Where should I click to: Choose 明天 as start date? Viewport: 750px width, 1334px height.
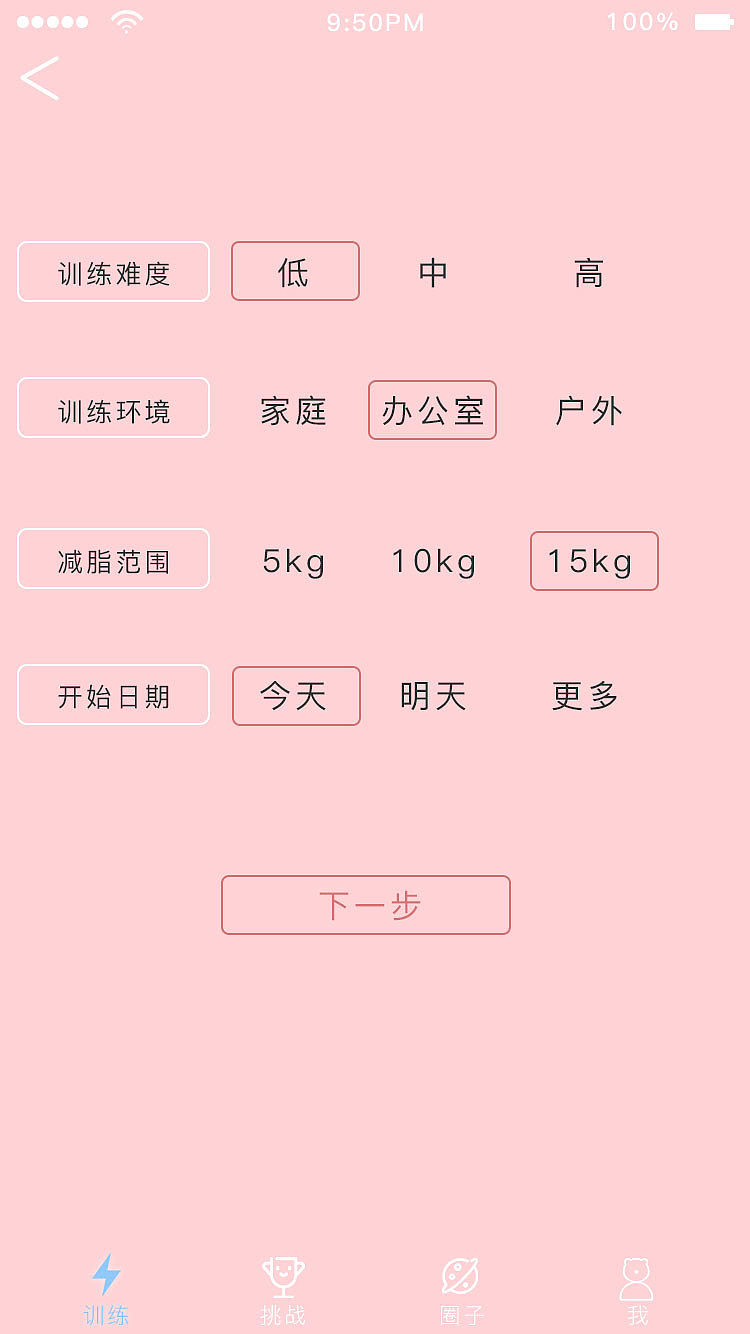tap(434, 696)
